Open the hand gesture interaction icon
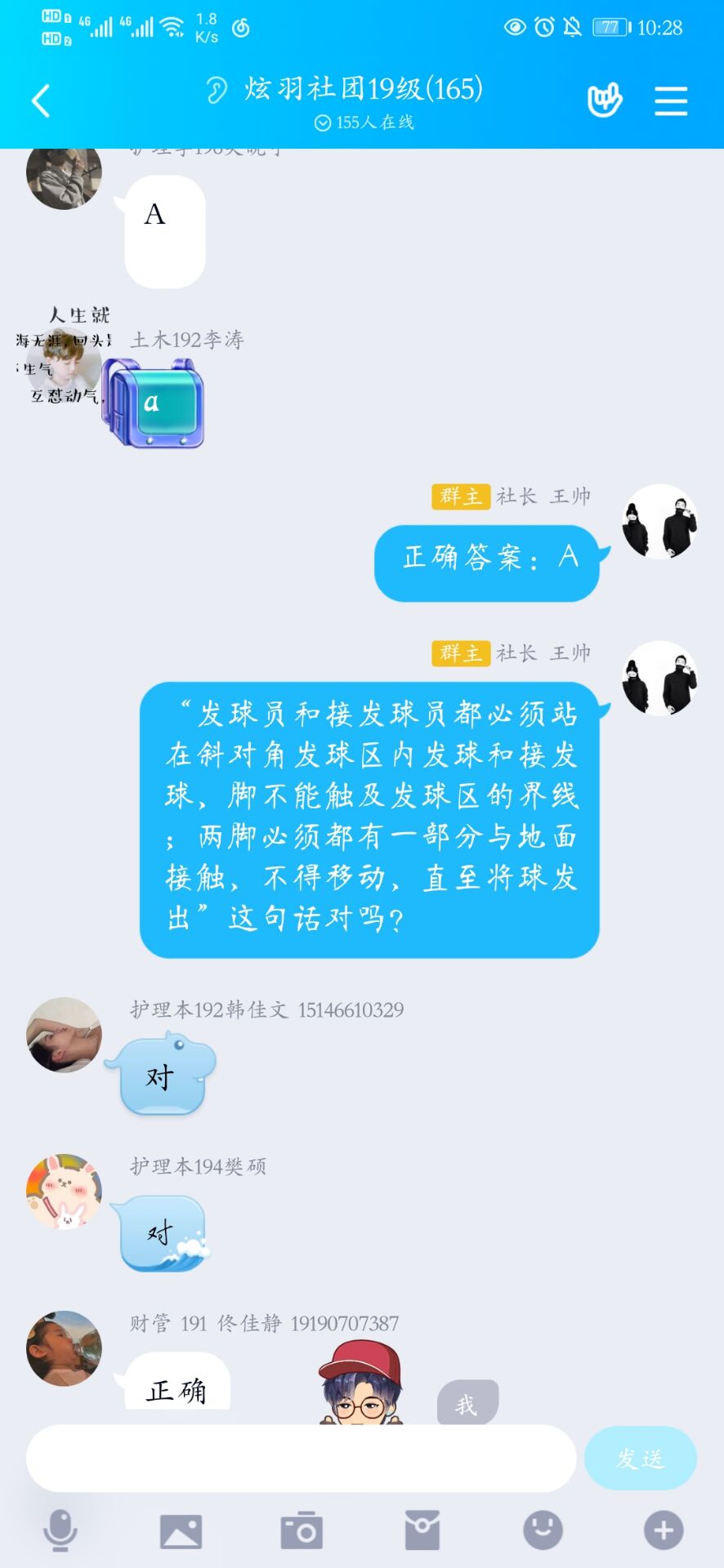Screen dimensions: 724x1568 (x=605, y=100)
